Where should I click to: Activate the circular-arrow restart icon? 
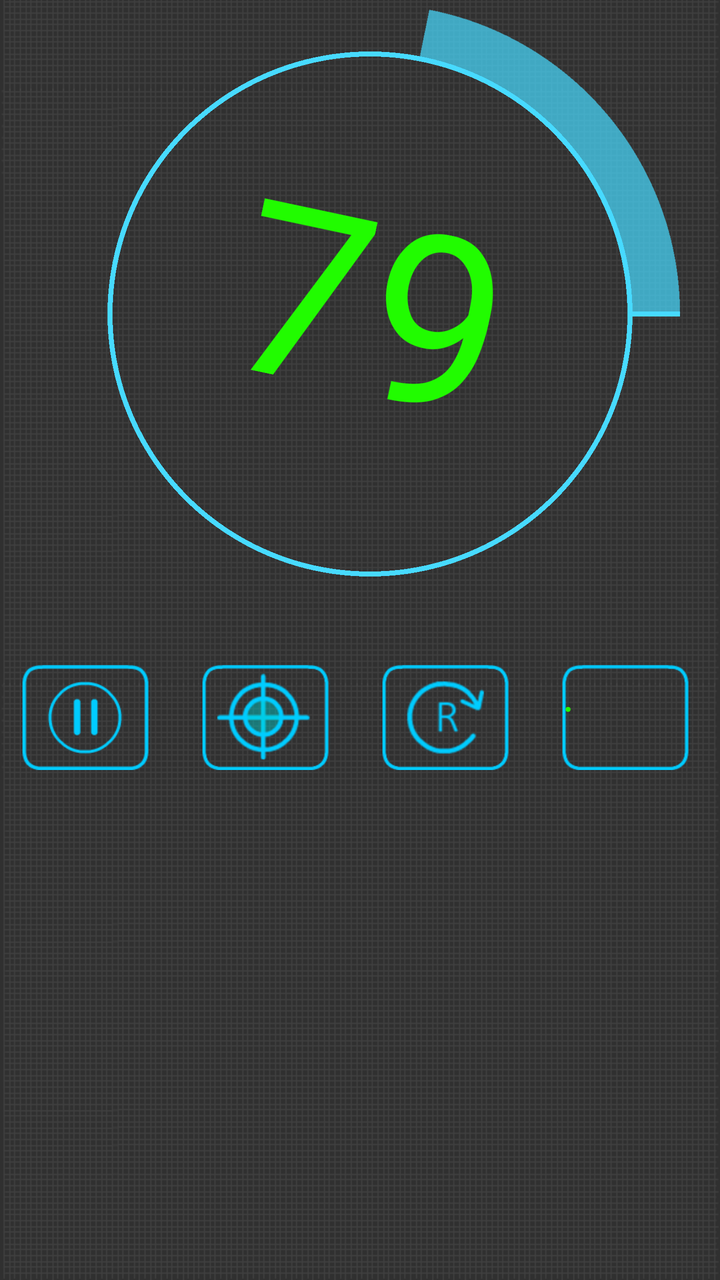(445, 718)
